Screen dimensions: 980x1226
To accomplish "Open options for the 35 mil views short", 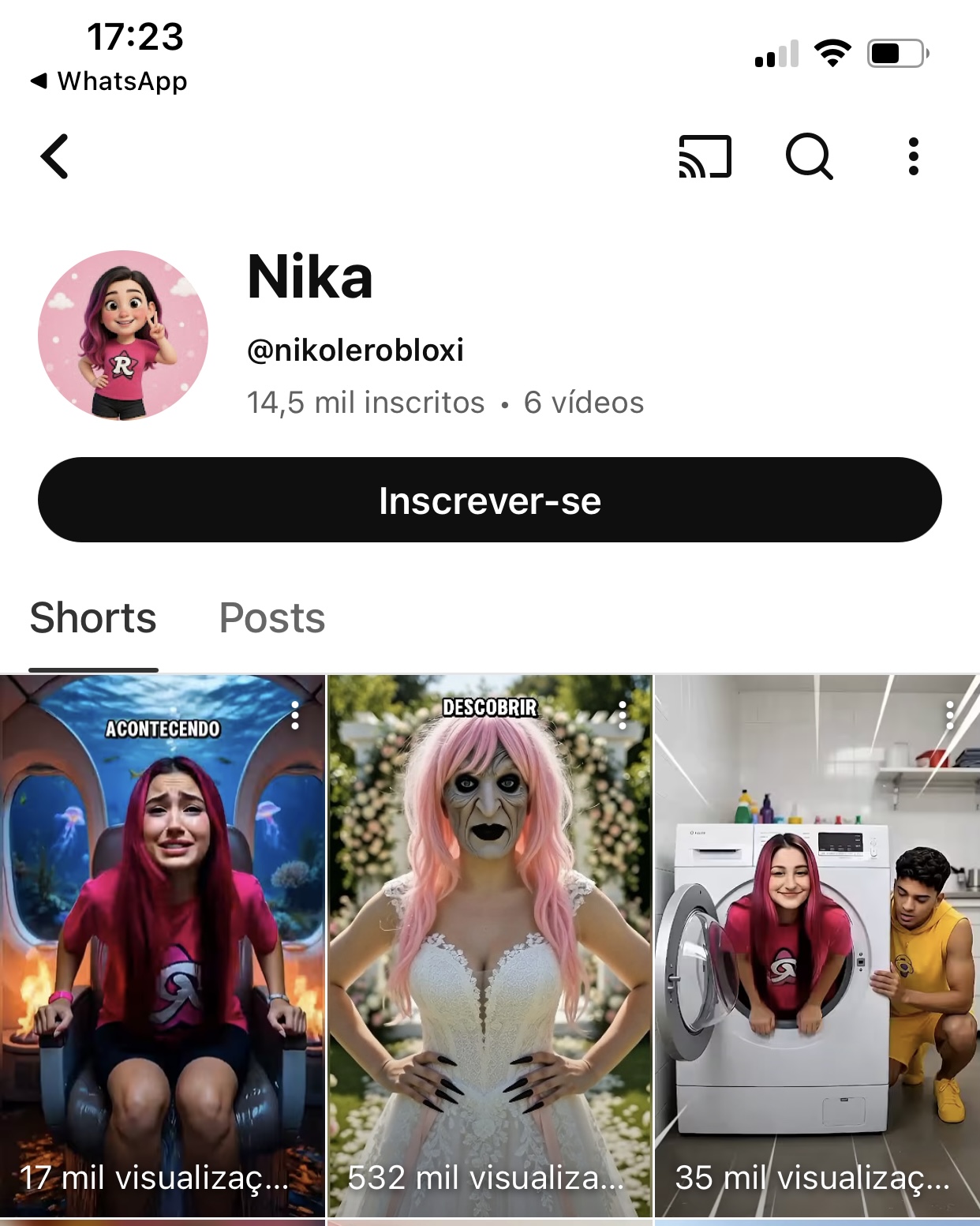I will 950,715.
